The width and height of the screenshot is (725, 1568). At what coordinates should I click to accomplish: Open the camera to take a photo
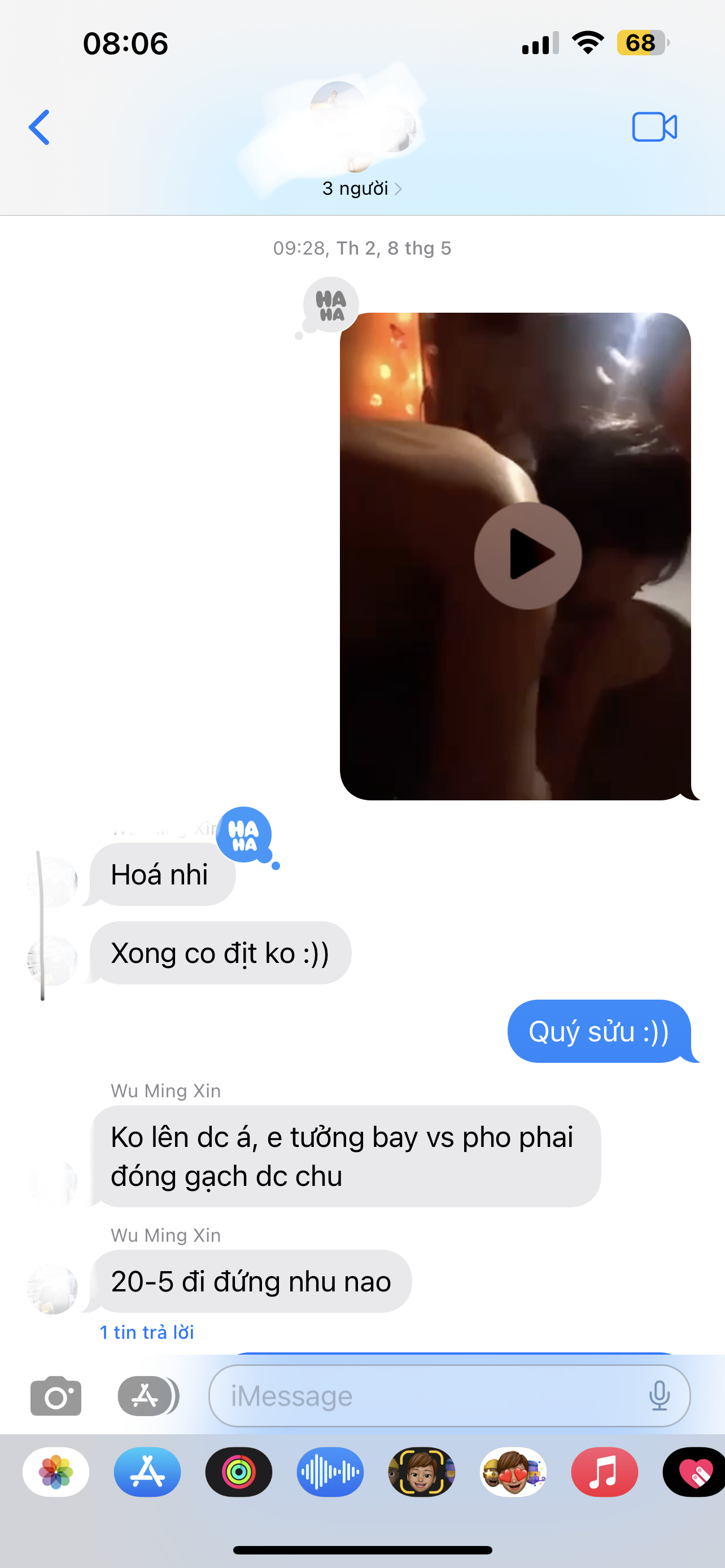coord(55,1396)
